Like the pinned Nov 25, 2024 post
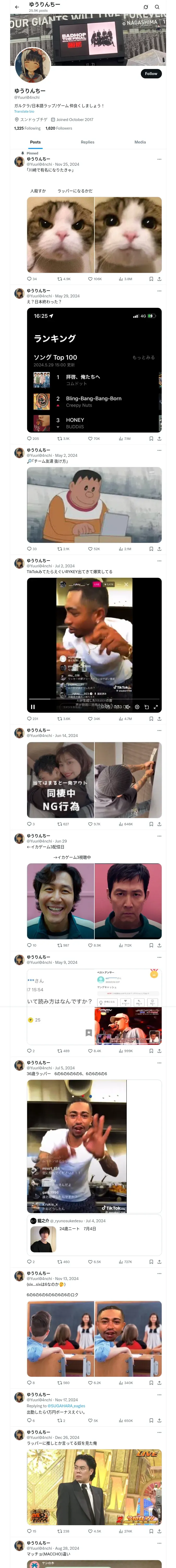 coord(95,279)
